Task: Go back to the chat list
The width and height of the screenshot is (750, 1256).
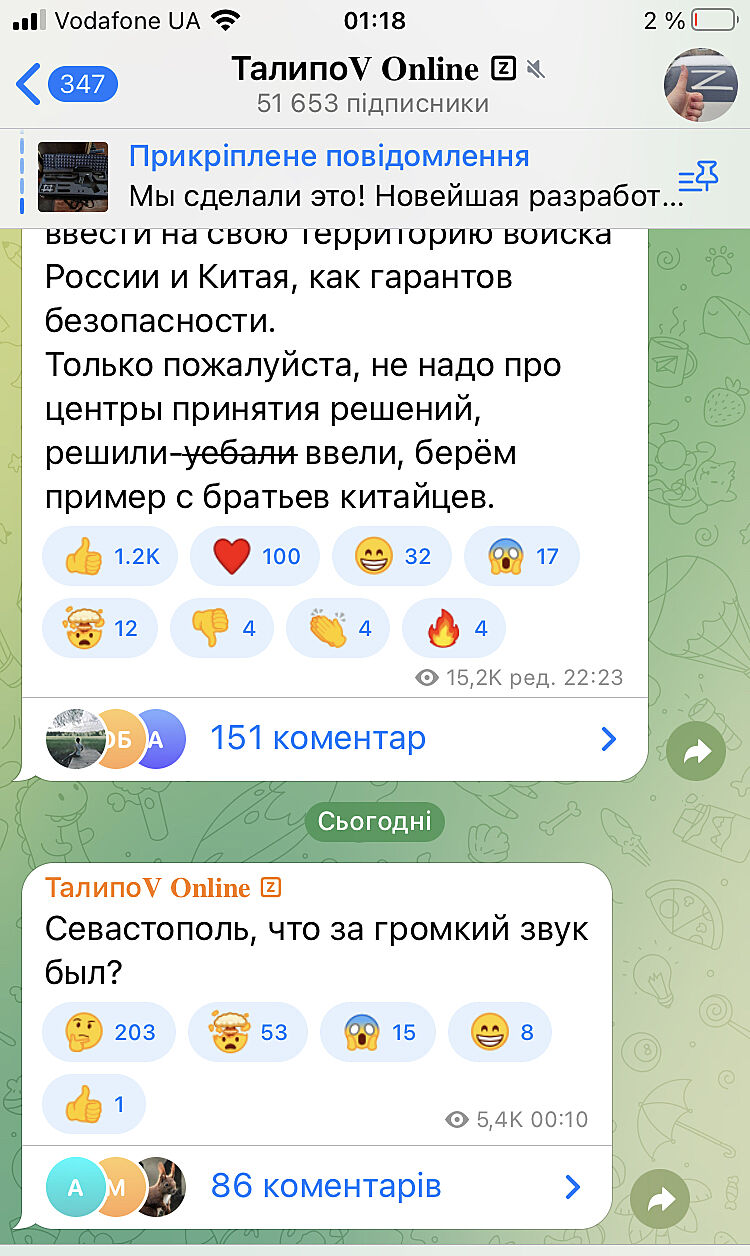Action: pos(65,84)
